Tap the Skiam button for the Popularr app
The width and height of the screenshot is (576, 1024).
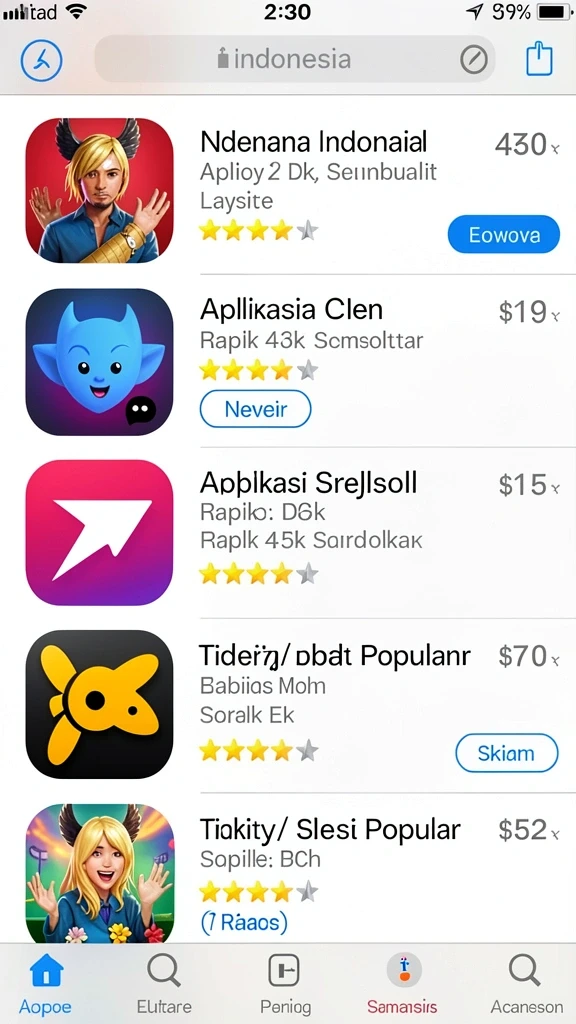507,753
